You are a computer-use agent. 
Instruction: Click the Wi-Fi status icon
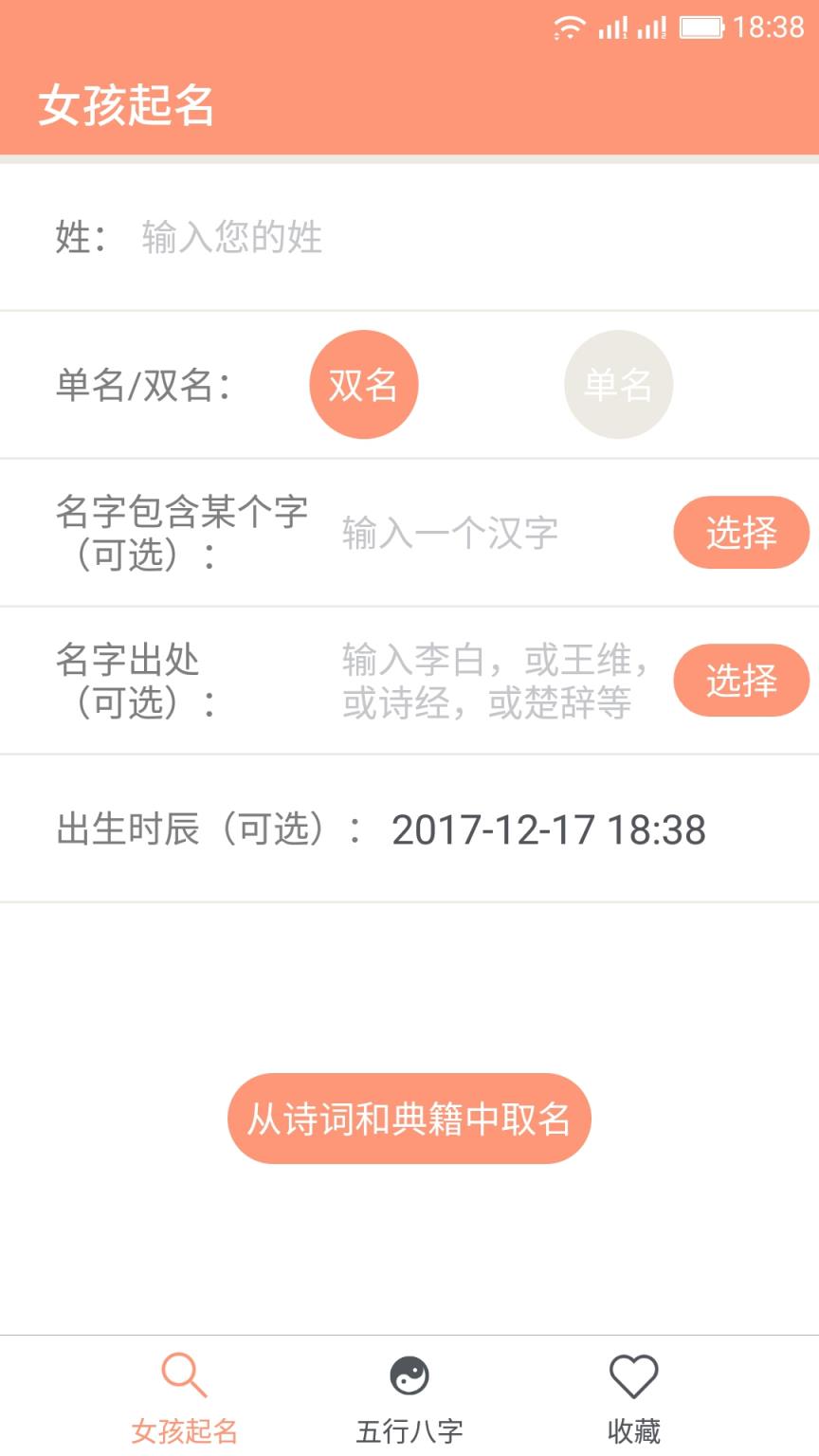click(569, 27)
